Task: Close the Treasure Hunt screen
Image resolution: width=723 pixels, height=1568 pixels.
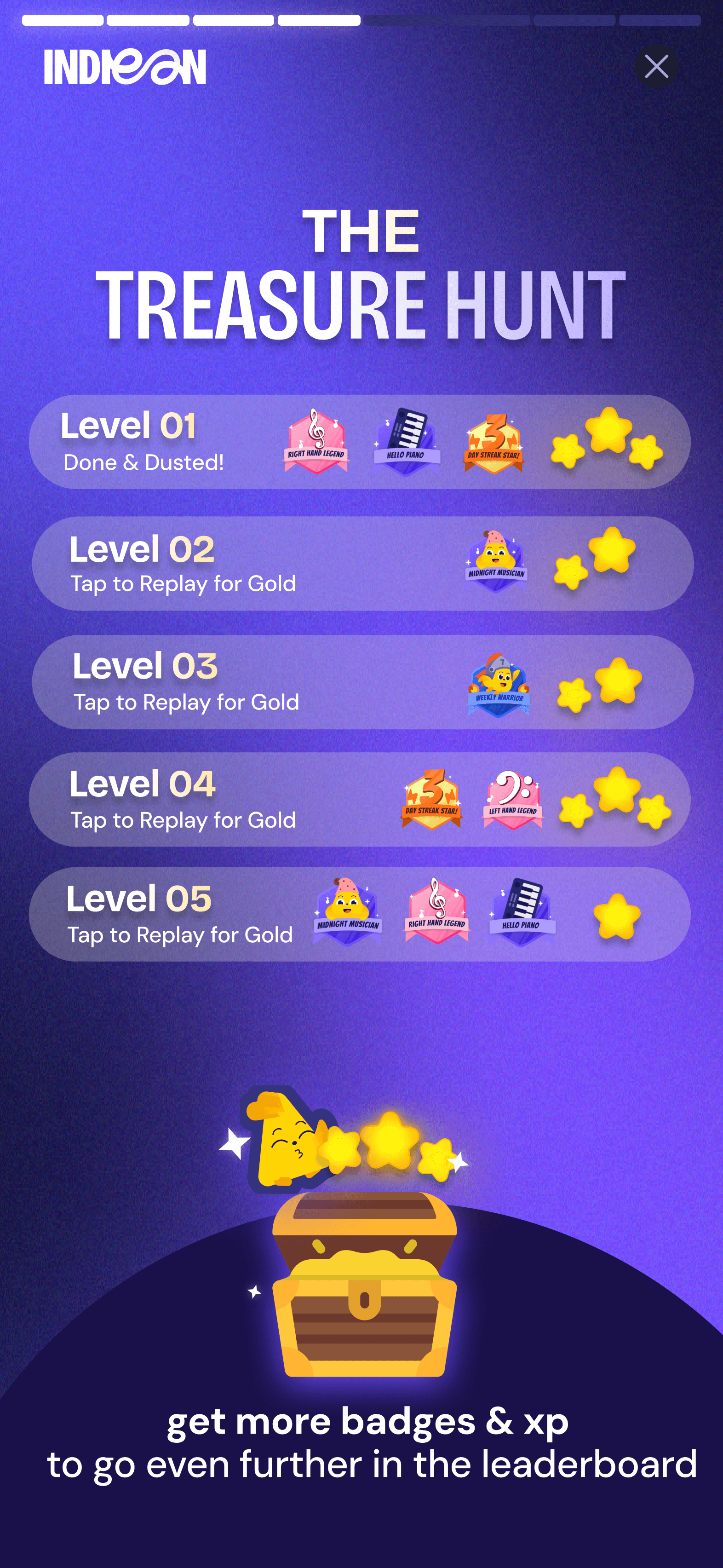Action: coord(656,66)
